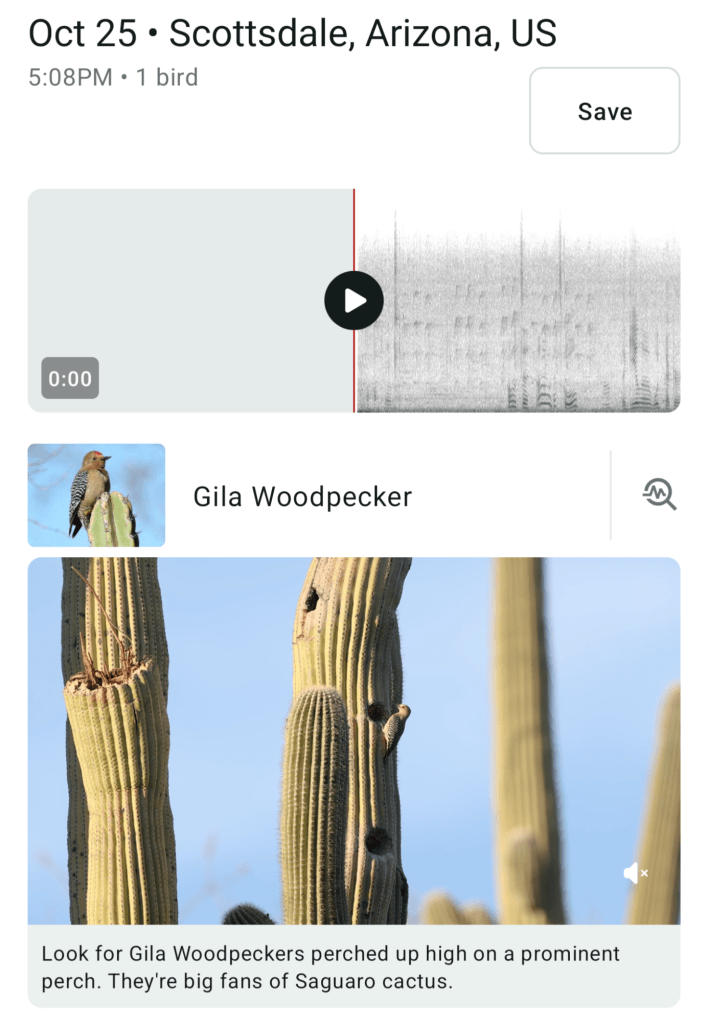
Task: Tap the spectrogram search icon beside Gila Woodpecker
Action: pos(659,494)
